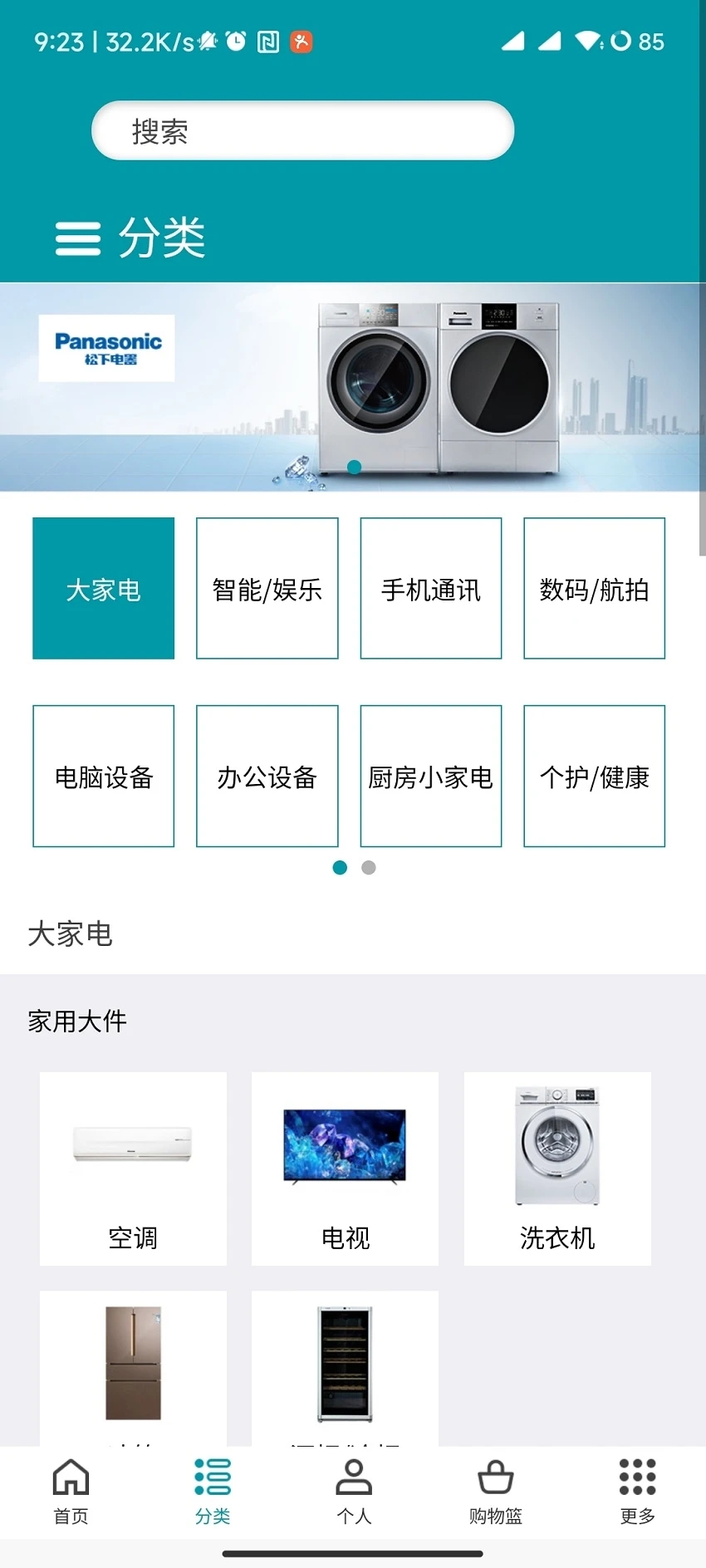
Task: Open the 手机通讯 category
Action: tap(430, 588)
